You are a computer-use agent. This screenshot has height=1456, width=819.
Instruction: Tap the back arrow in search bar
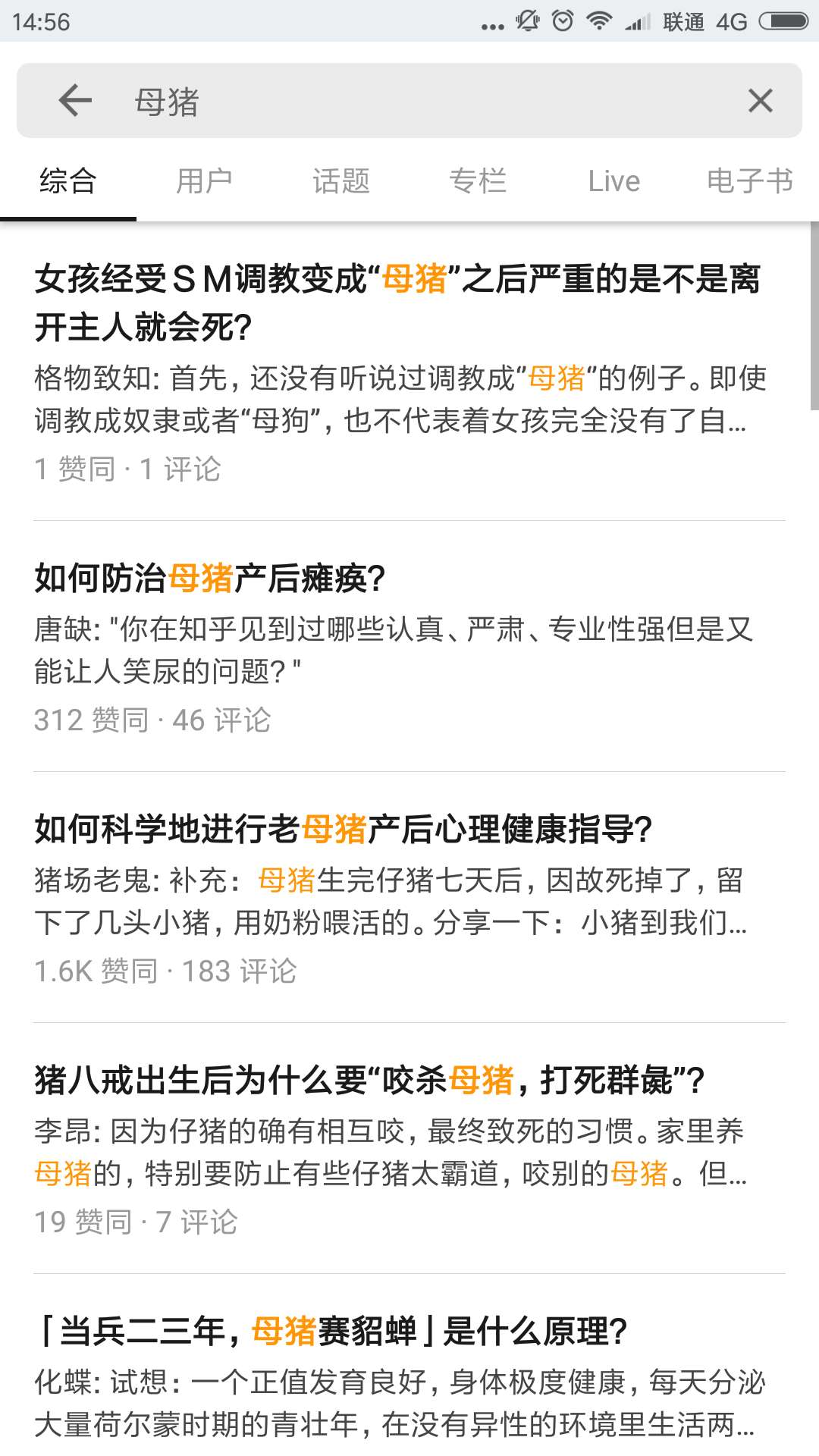tap(75, 100)
